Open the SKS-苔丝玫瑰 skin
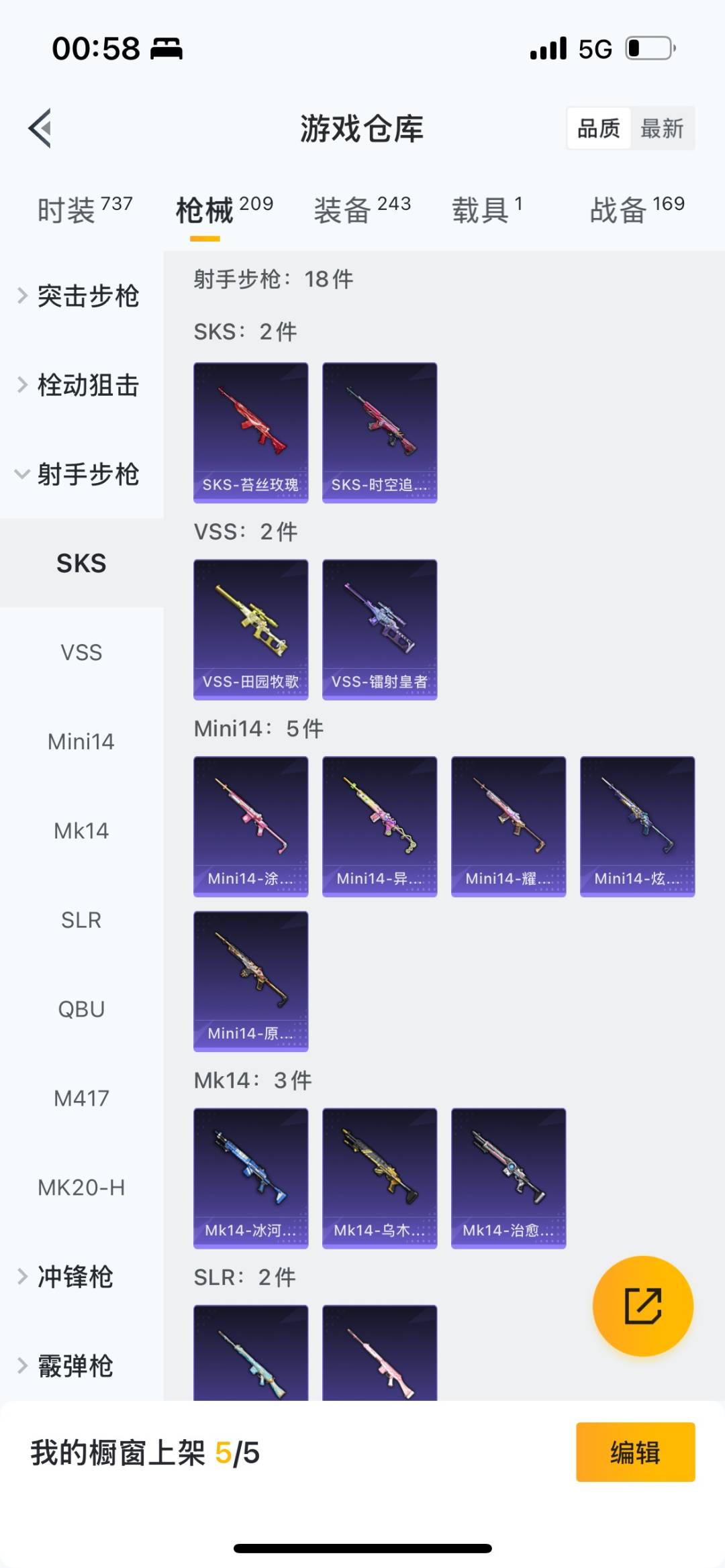 251,432
